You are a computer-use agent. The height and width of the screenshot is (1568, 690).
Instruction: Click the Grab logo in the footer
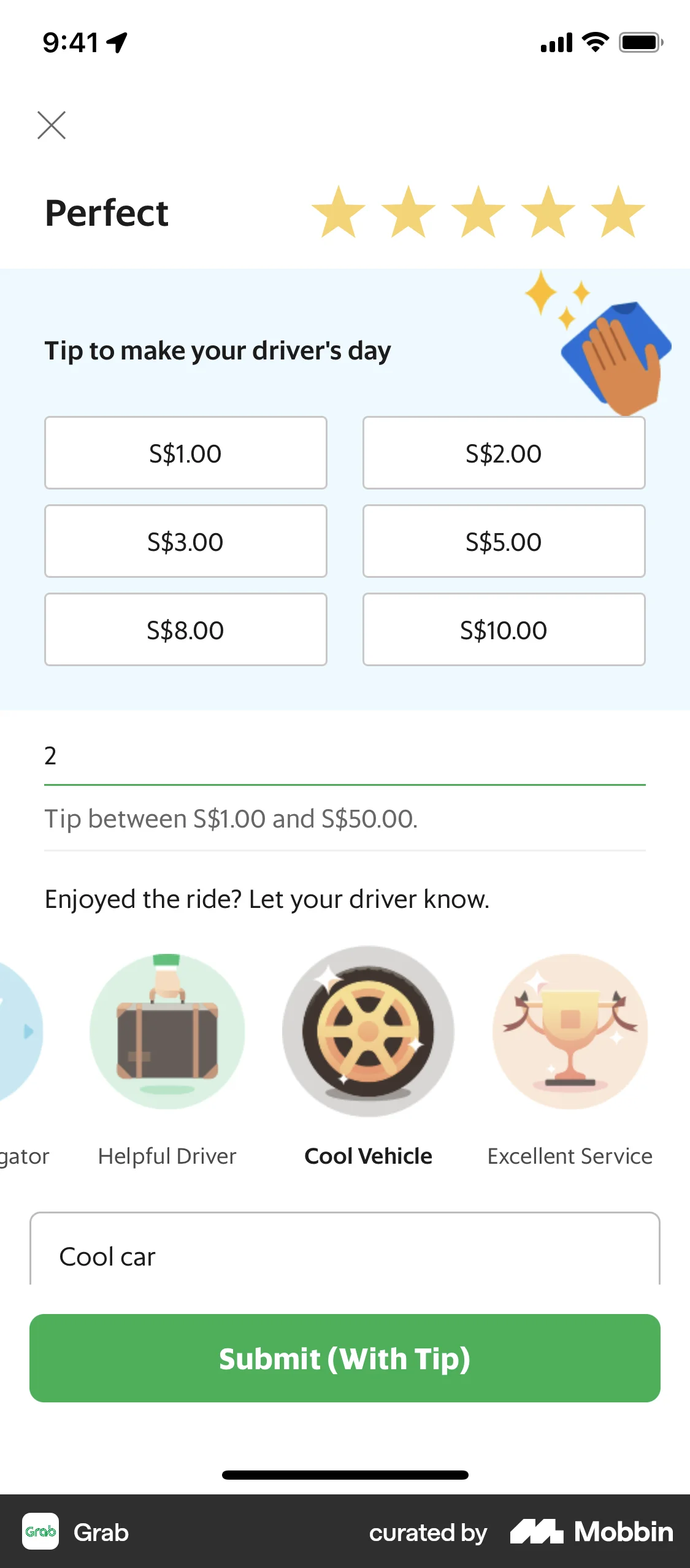[39, 1532]
